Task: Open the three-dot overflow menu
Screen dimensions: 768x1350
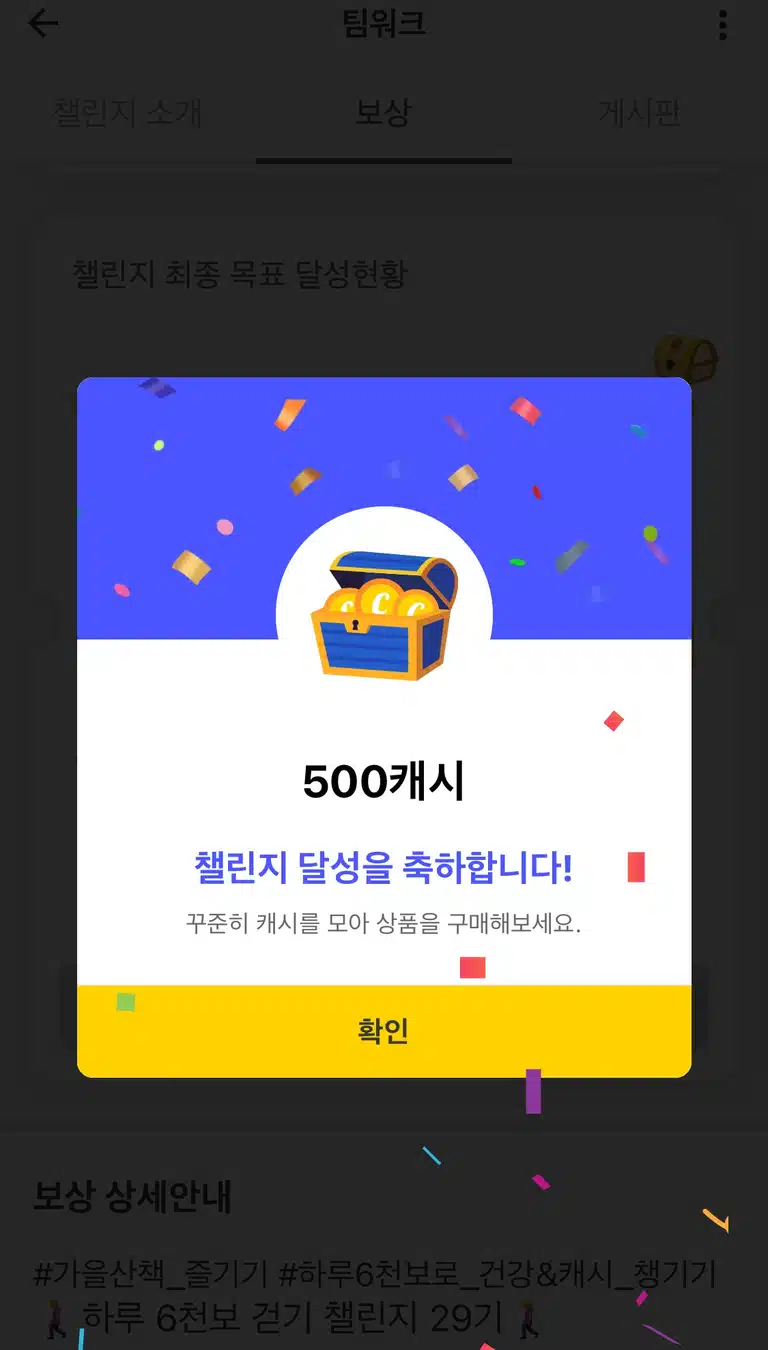Action: click(722, 25)
